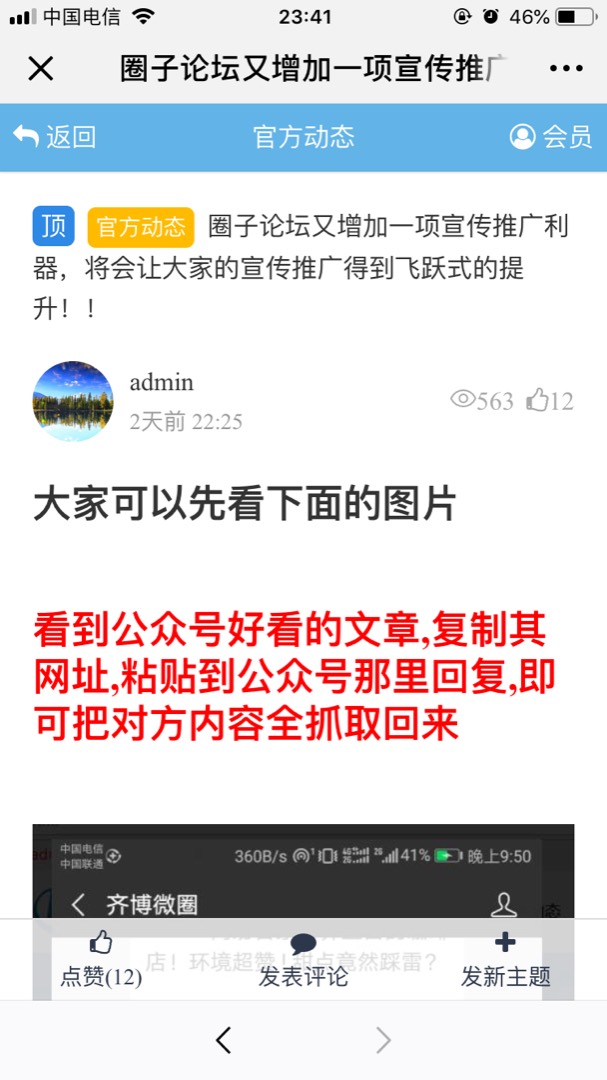Tap 发表评论 to comment
The height and width of the screenshot is (1080, 607).
303,961
